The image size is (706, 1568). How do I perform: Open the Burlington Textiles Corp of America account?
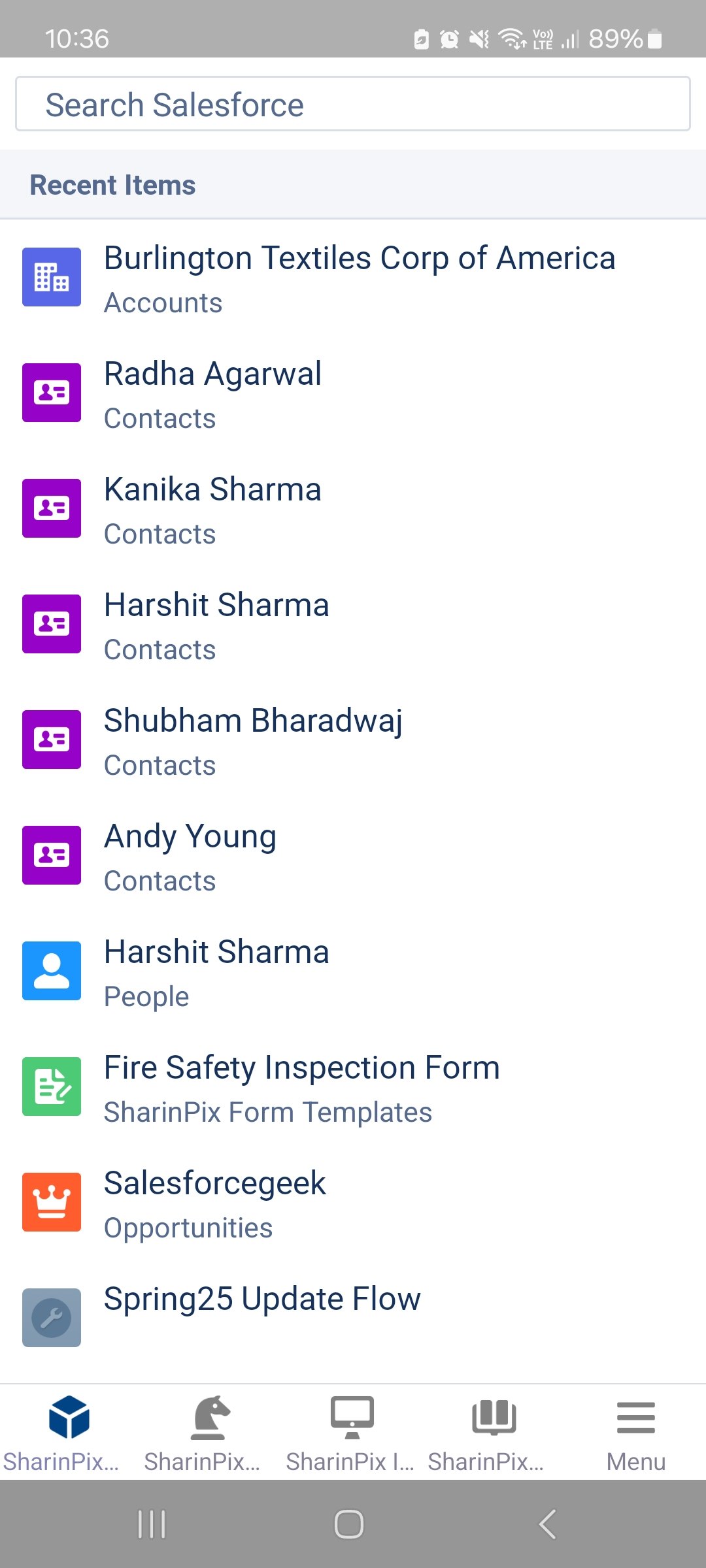(x=353, y=278)
